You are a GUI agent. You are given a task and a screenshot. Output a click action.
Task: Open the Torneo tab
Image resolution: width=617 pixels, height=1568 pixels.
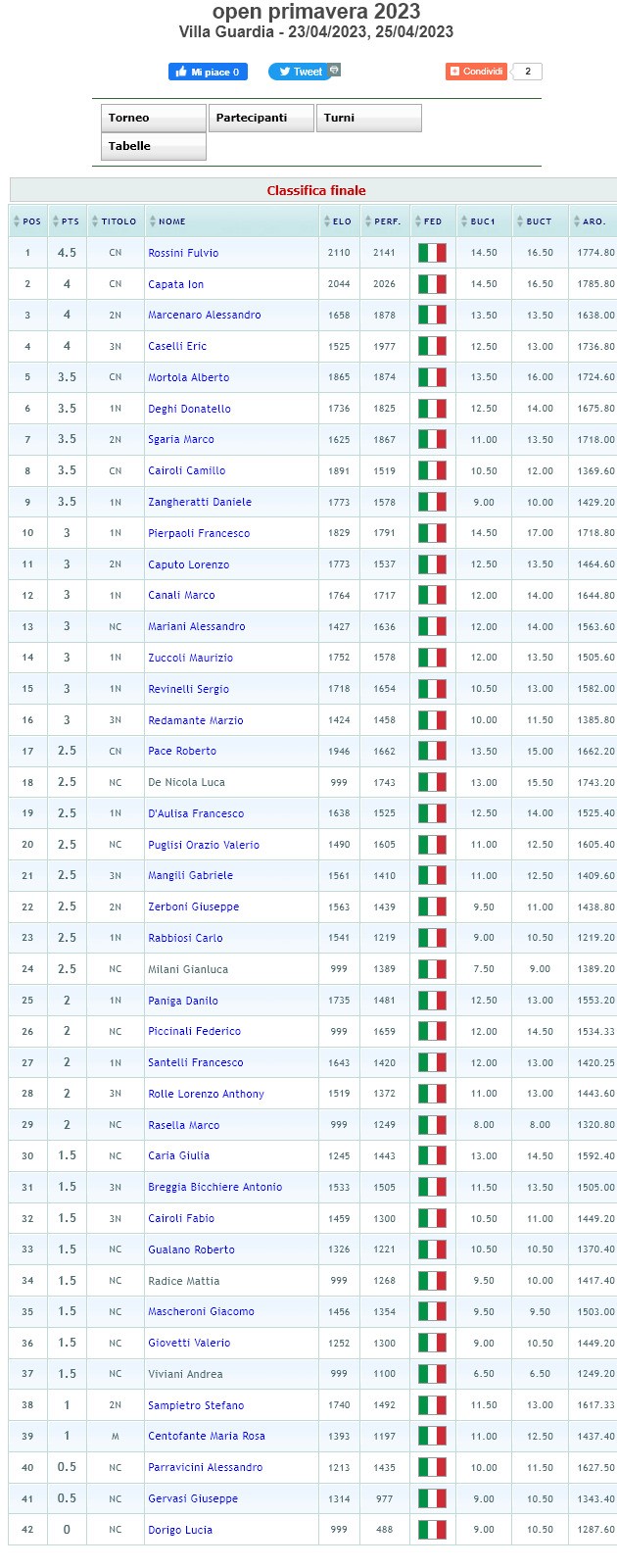153,118
